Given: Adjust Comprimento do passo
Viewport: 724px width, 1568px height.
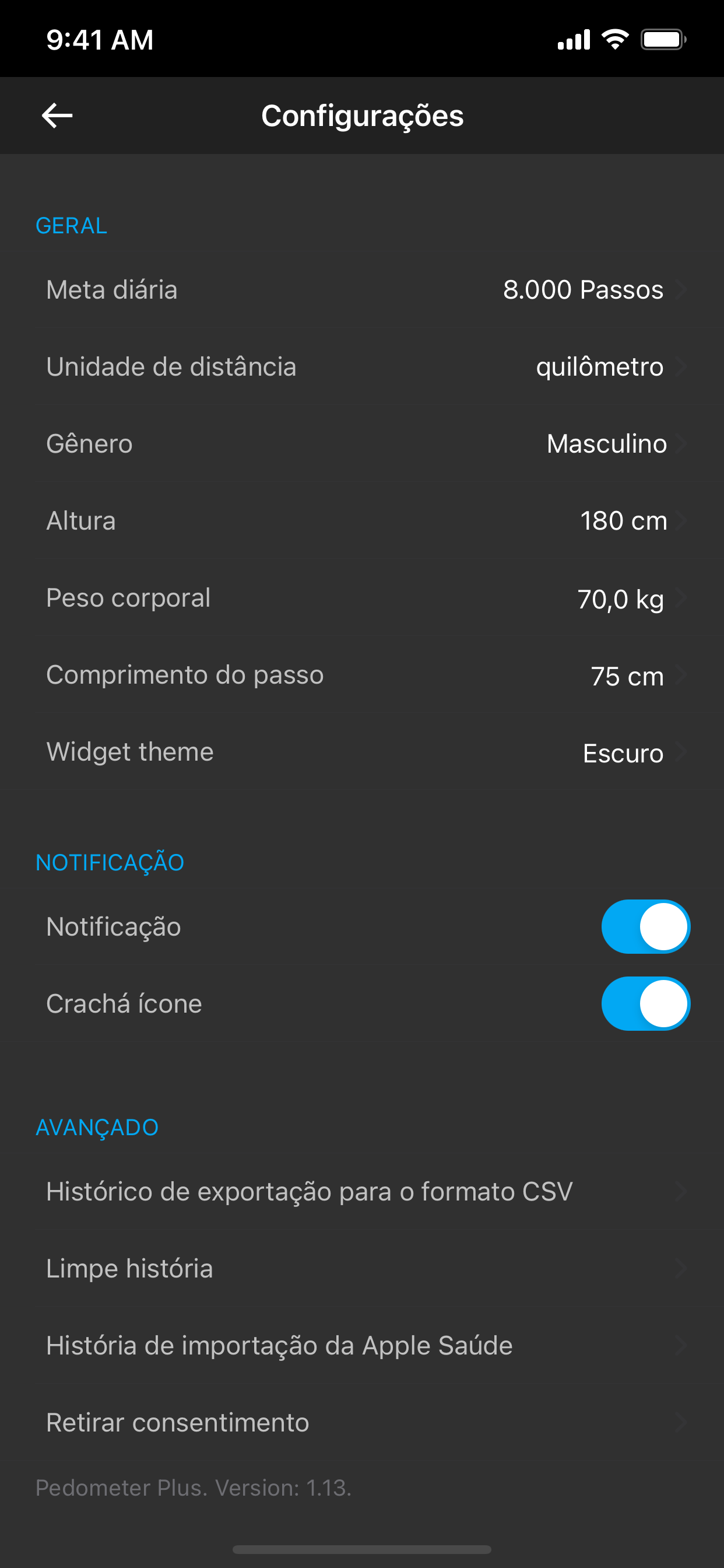Looking at the screenshot, I should click(362, 675).
